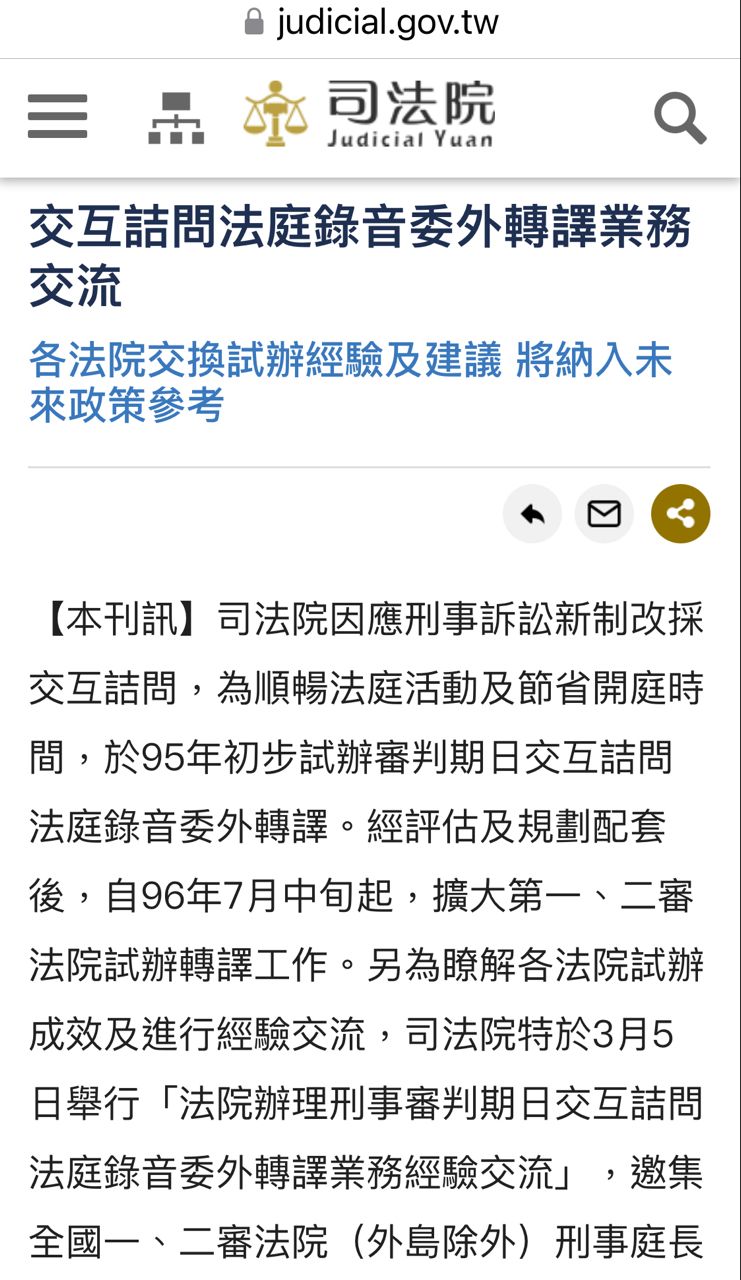The image size is (741, 1280).
Task: Open the sitemap icon
Action: [176, 118]
